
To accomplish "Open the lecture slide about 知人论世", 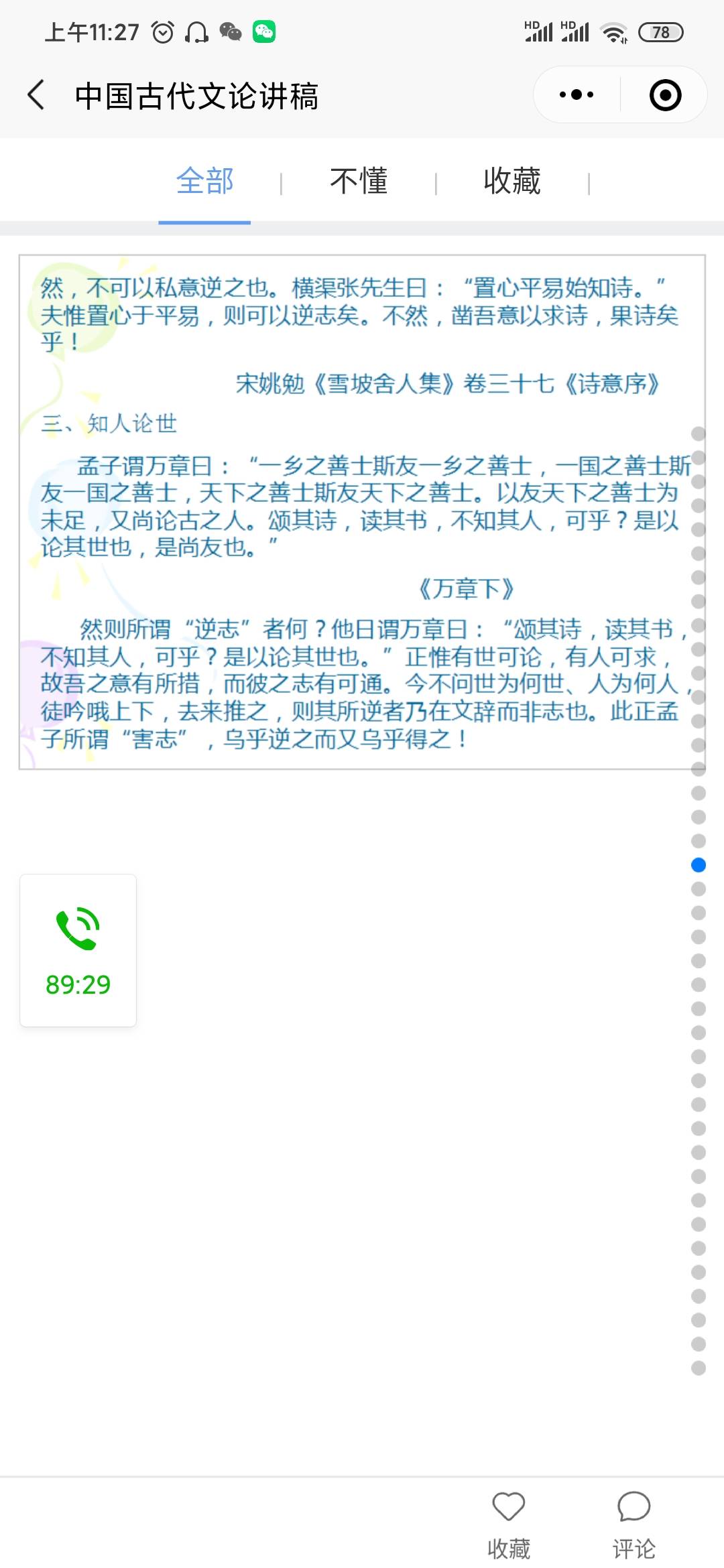I will 362,512.
